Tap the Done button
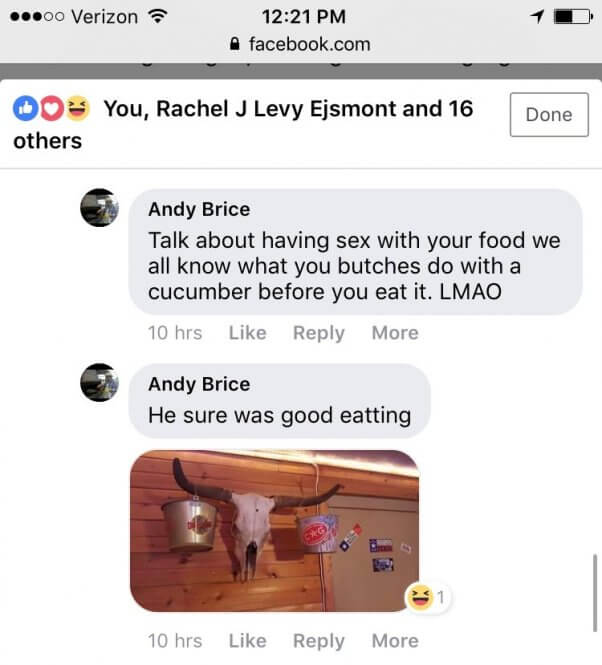Image resolution: width=602 pixels, height=665 pixels. (548, 115)
